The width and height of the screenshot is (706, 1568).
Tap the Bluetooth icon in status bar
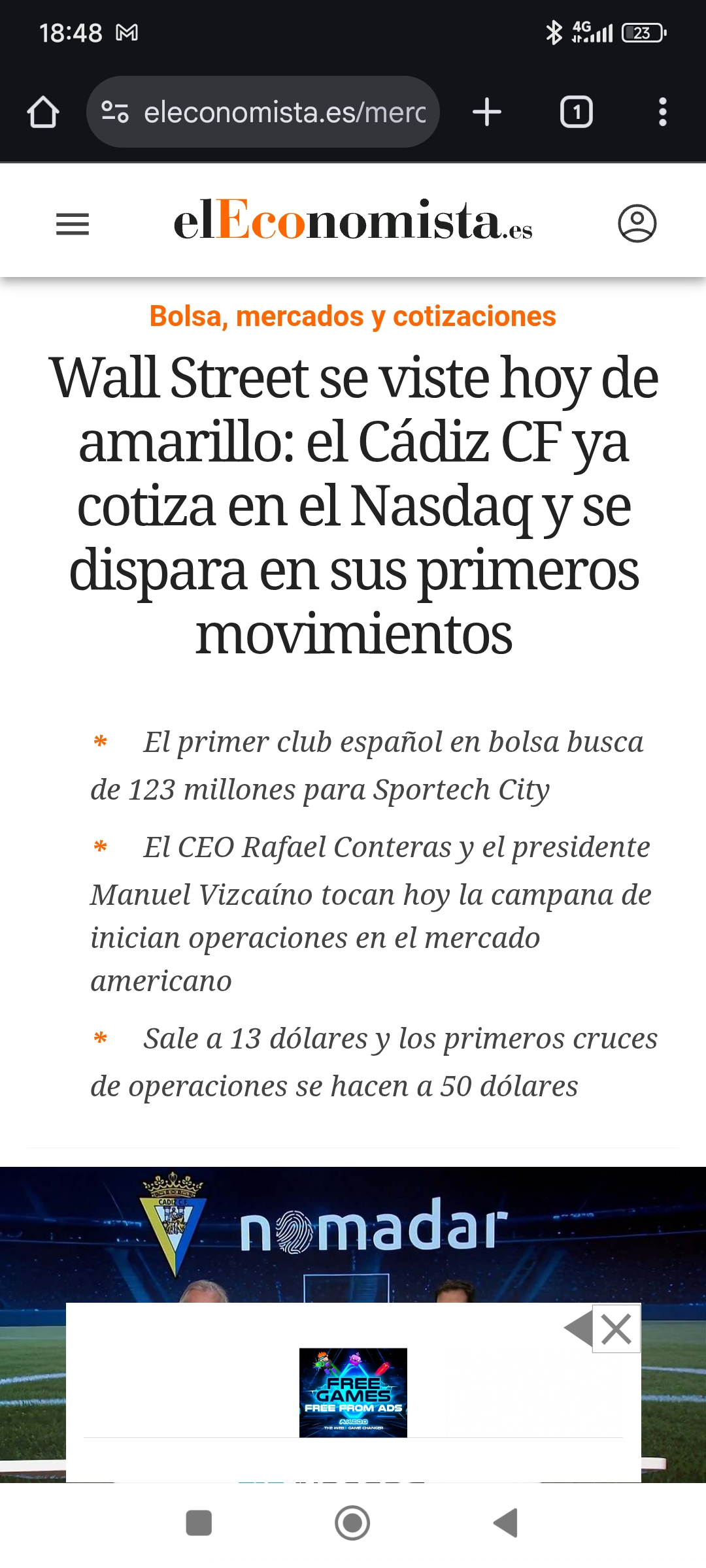pyautogui.click(x=555, y=31)
